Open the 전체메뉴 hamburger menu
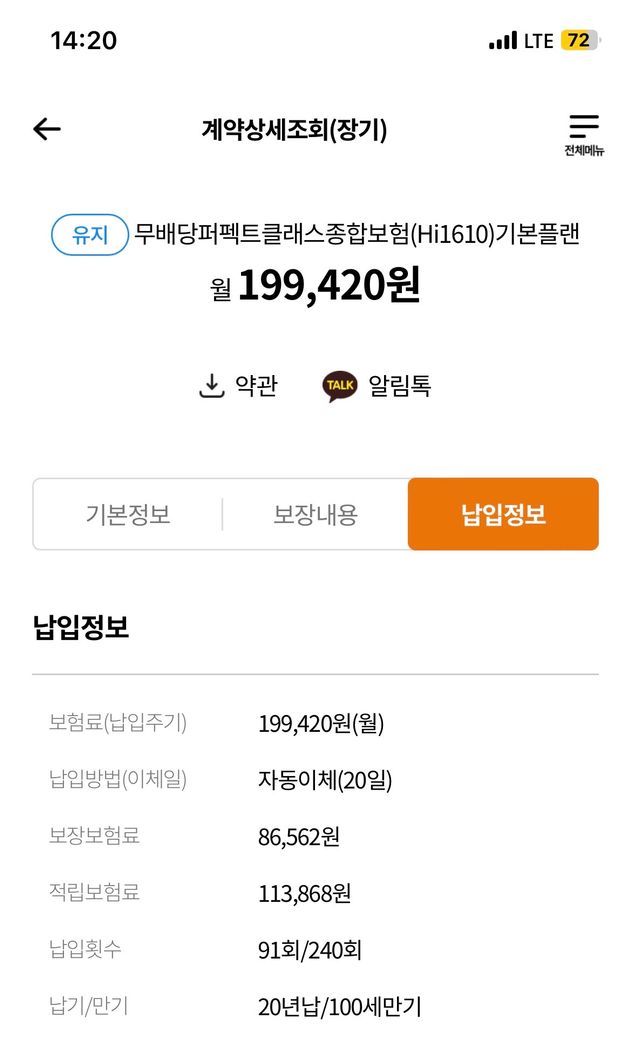Screen dimensions: 631x1040 tap(583, 133)
